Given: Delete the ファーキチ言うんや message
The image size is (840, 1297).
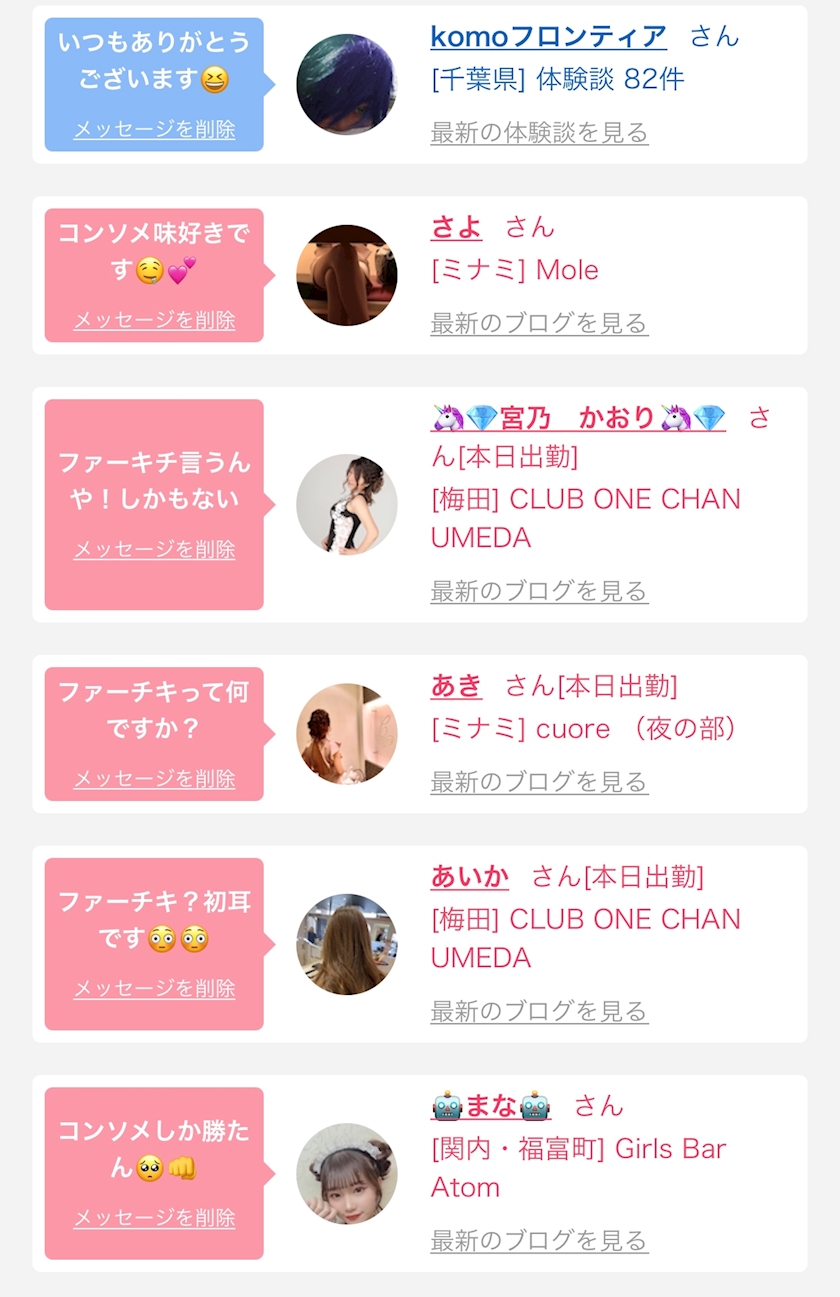Looking at the screenshot, I should click(x=154, y=549).
